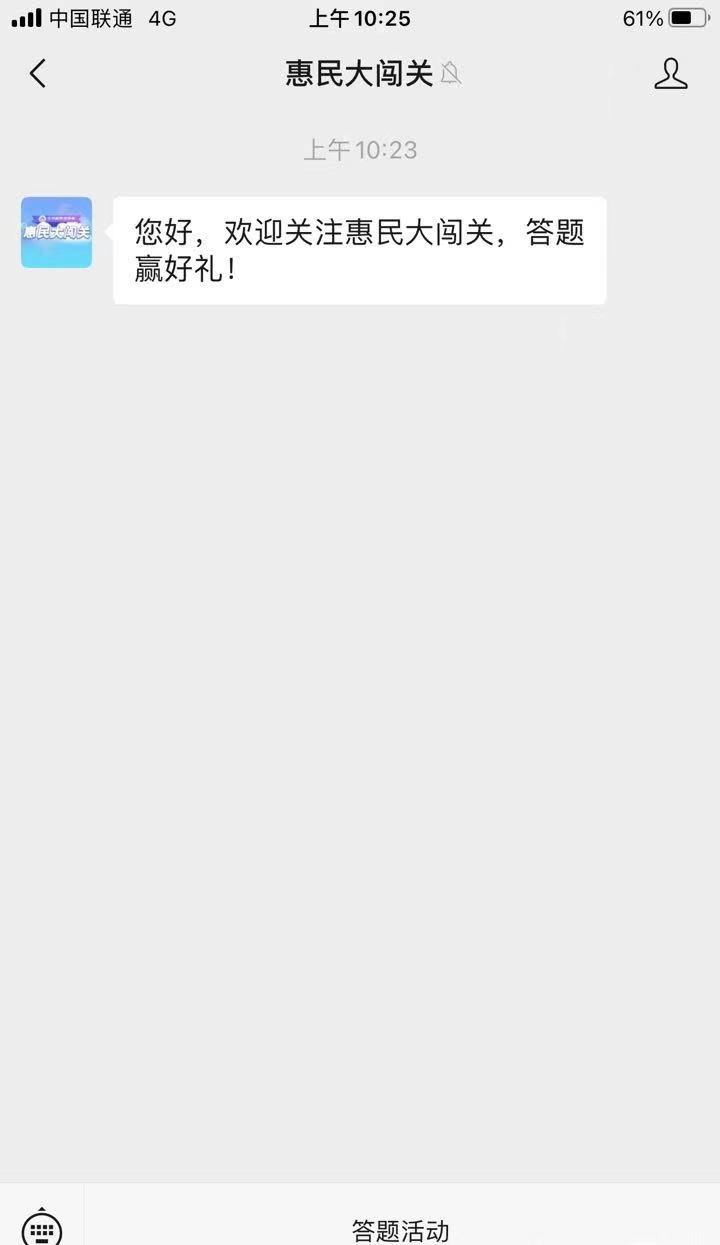
Task: Open the 惠民大闯关 avatar
Action: pyautogui.click(x=56, y=232)
